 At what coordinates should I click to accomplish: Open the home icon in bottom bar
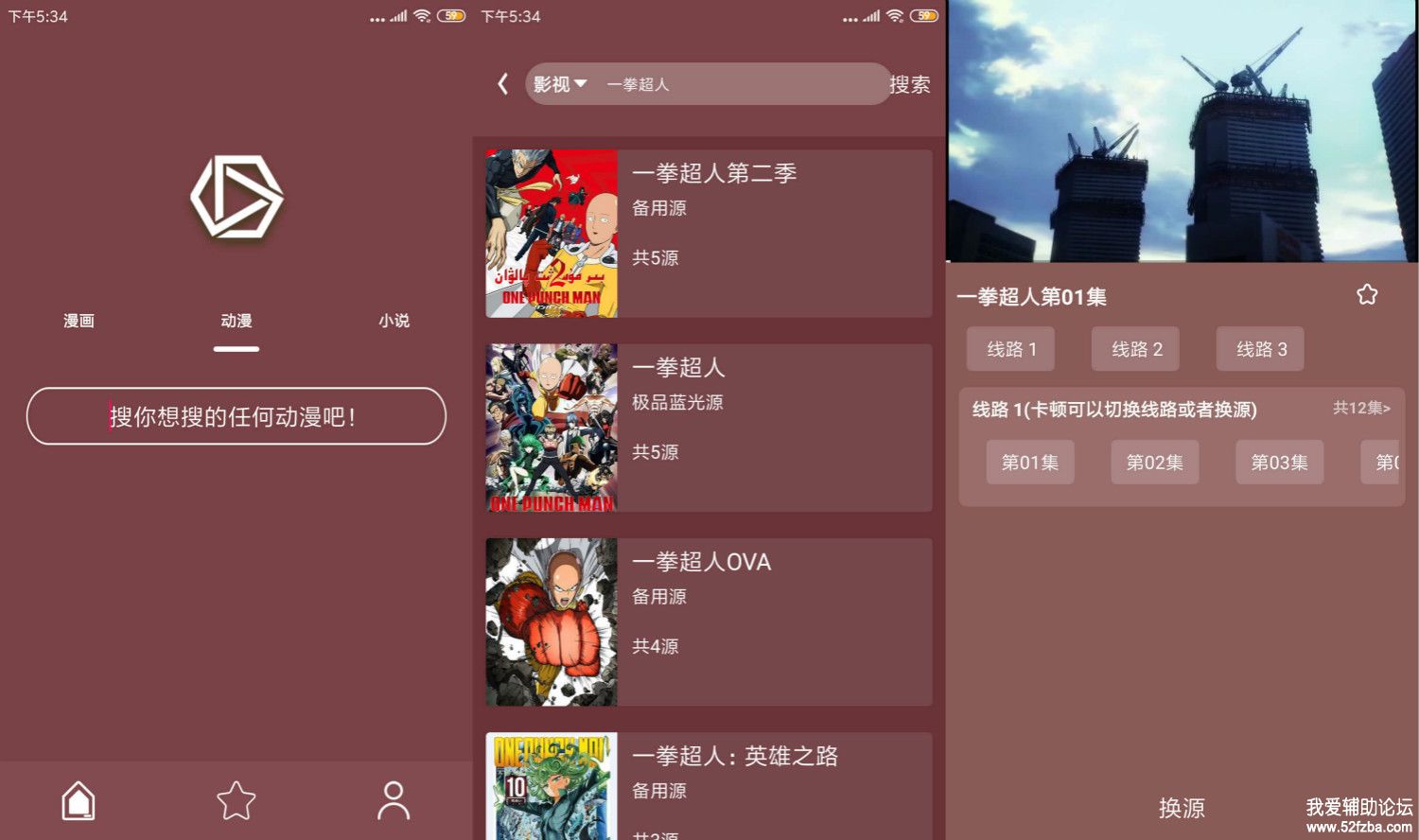coord(79,800)
